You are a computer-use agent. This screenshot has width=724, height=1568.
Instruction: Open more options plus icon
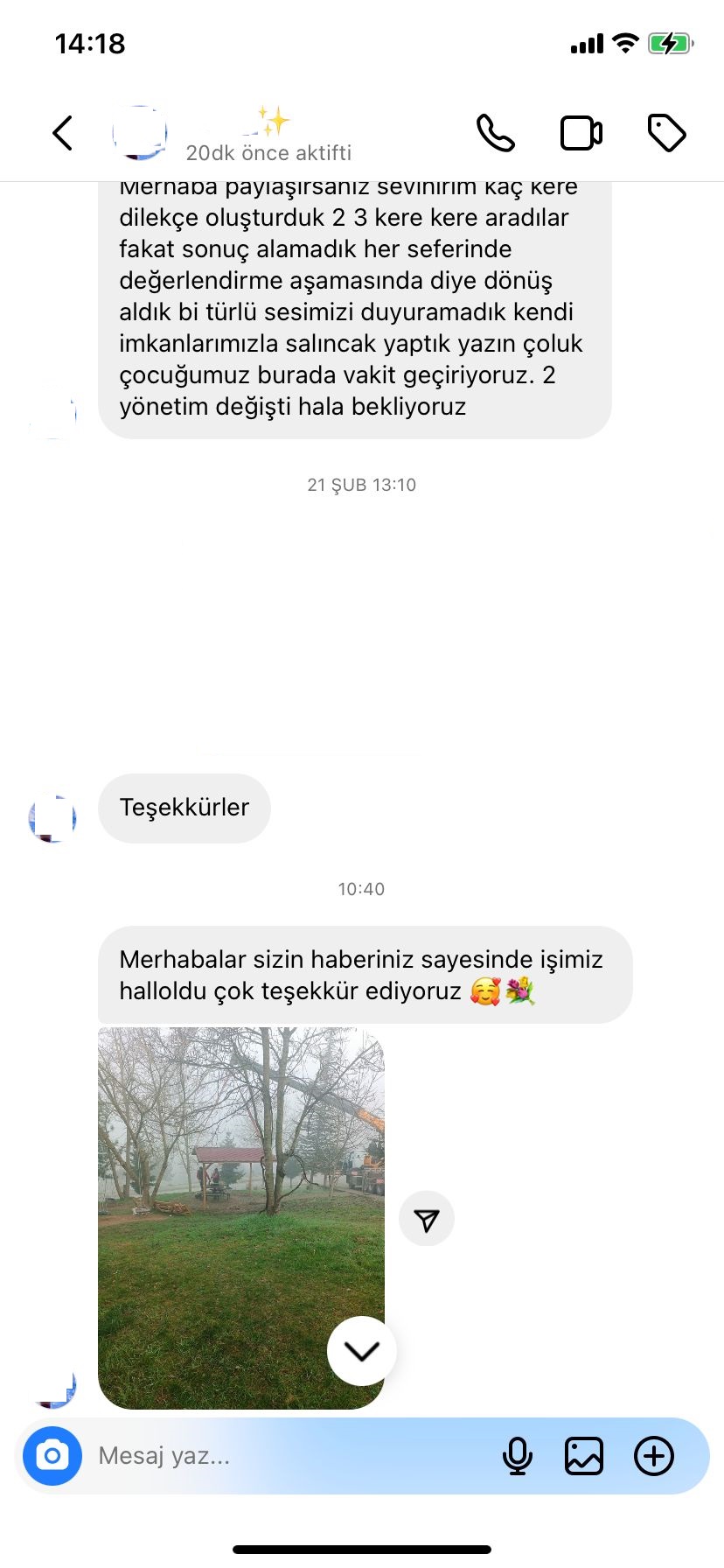coord(654,1456)
